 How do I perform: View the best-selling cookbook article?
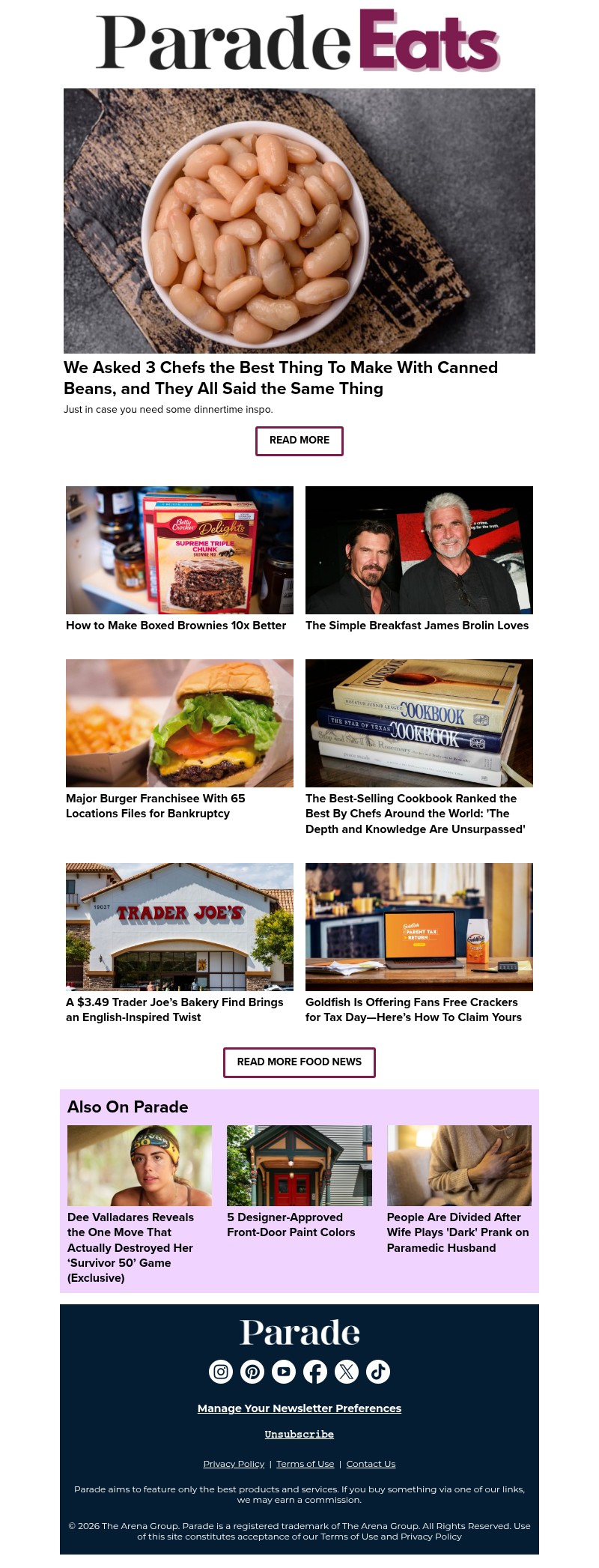(x=416, y=814)
